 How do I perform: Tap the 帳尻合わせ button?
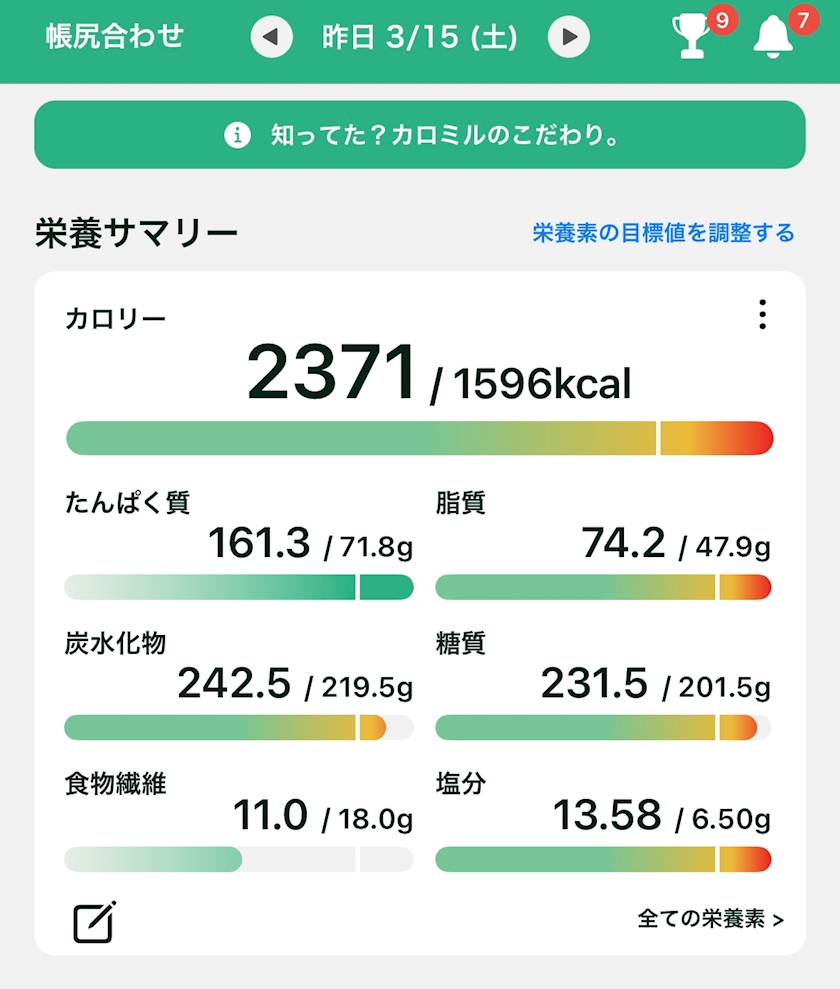115,37
